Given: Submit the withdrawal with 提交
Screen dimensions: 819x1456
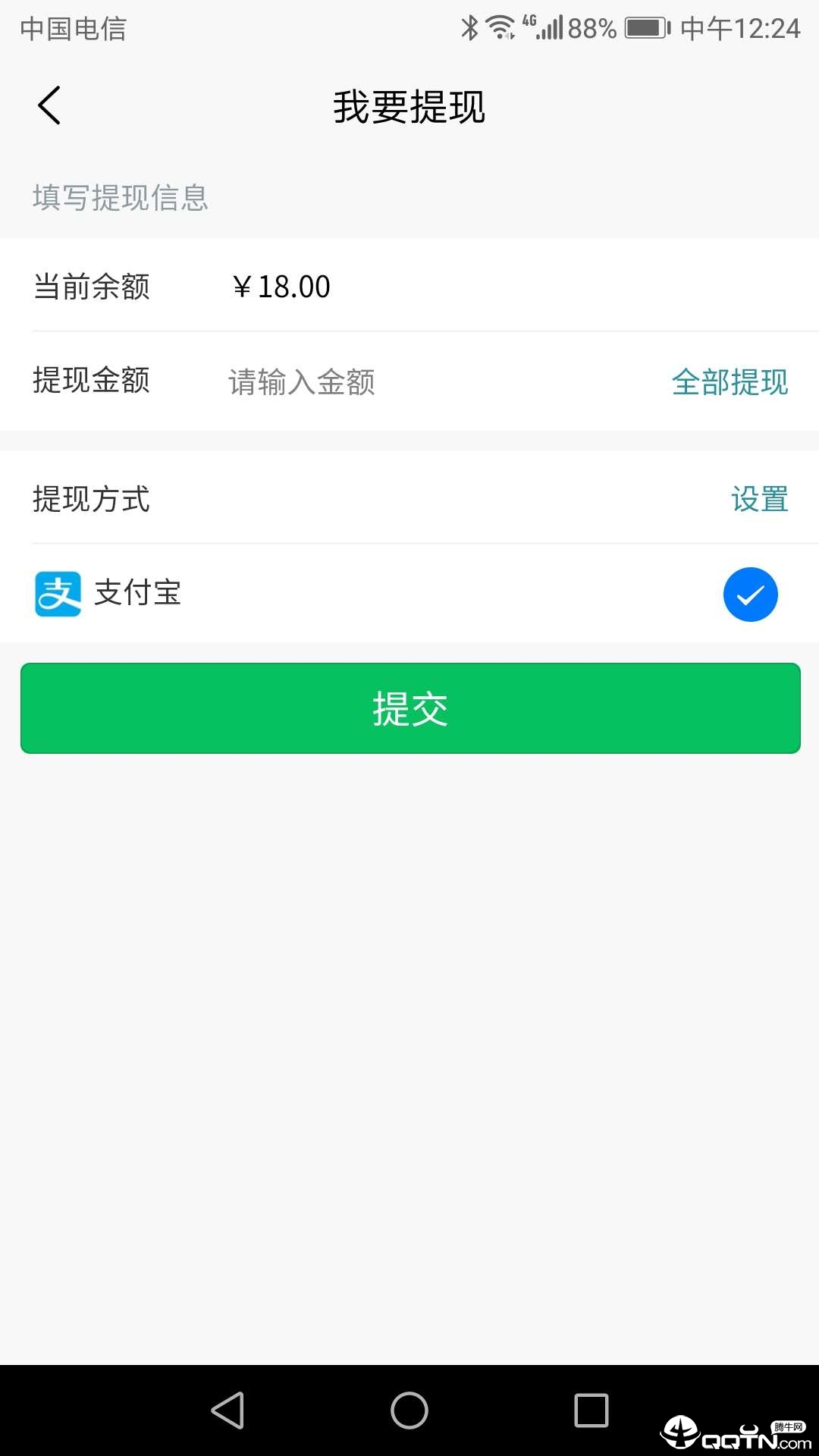Looking at the screenshot, I should [x=410, y=708].
